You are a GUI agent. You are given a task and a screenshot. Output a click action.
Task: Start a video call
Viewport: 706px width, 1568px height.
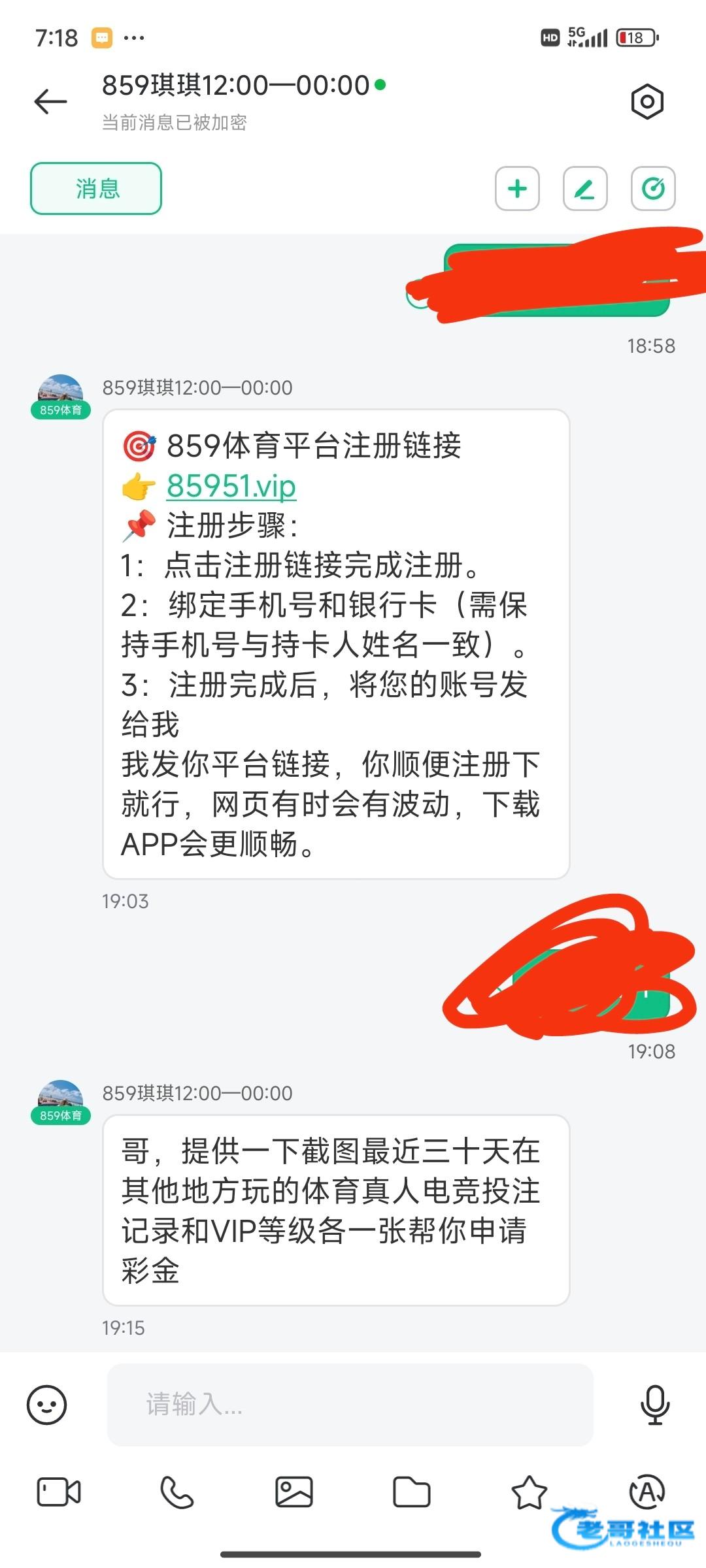(59, 1492)
